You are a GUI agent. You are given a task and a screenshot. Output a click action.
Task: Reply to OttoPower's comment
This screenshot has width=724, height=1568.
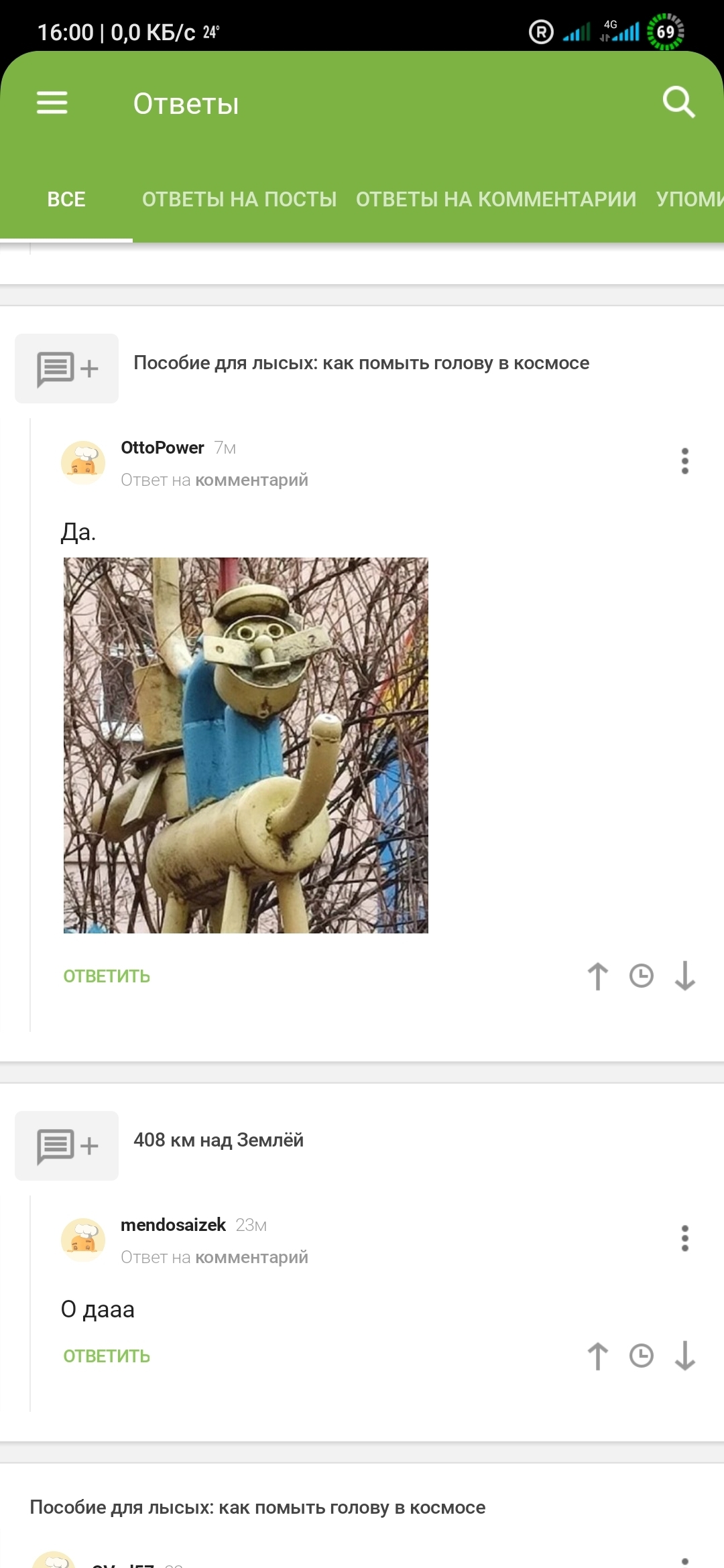(107, 976)
